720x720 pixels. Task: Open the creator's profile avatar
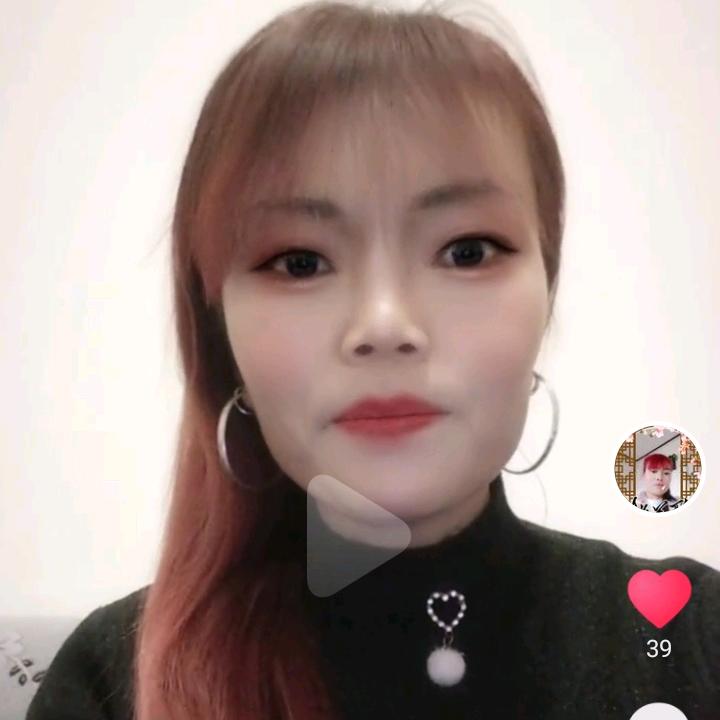[658, 469]
